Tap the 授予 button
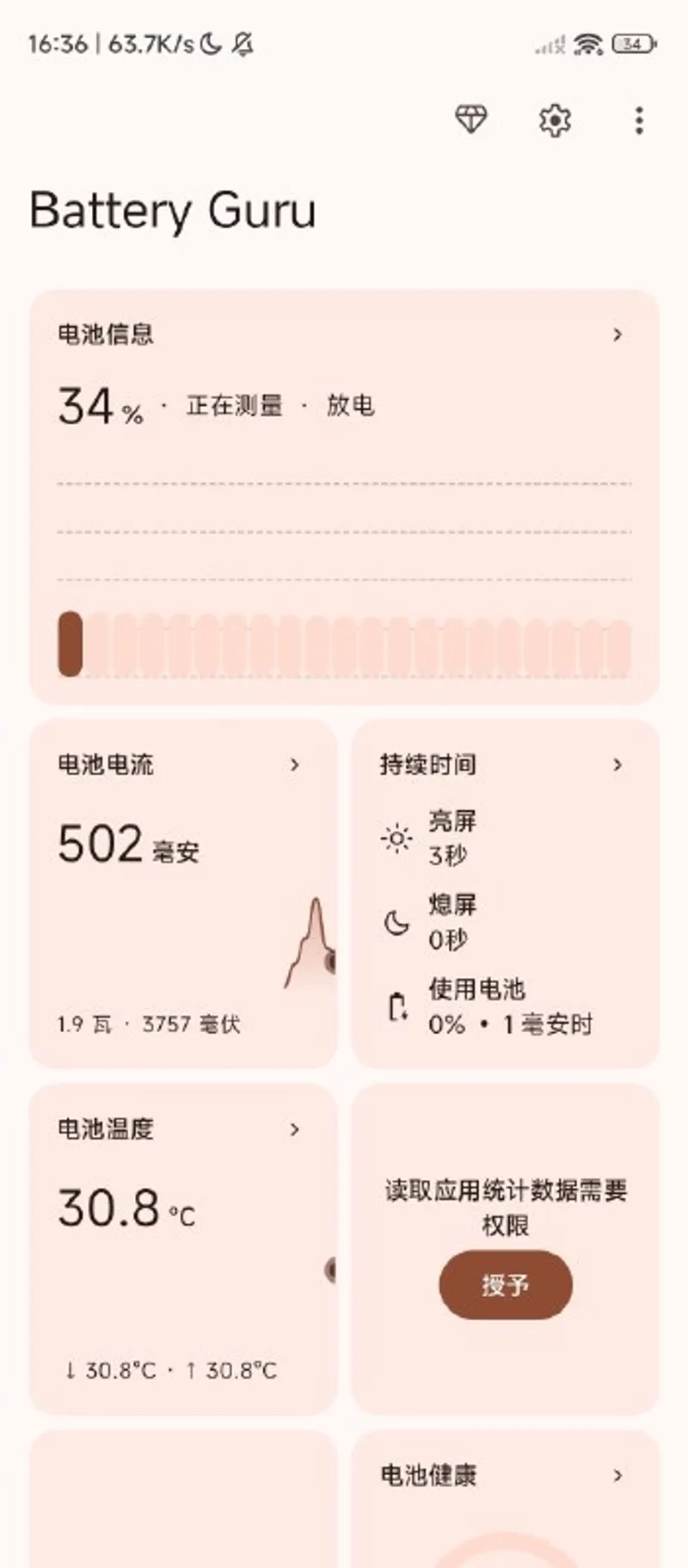The image size is (688, 1568). tap(506, 1285)
